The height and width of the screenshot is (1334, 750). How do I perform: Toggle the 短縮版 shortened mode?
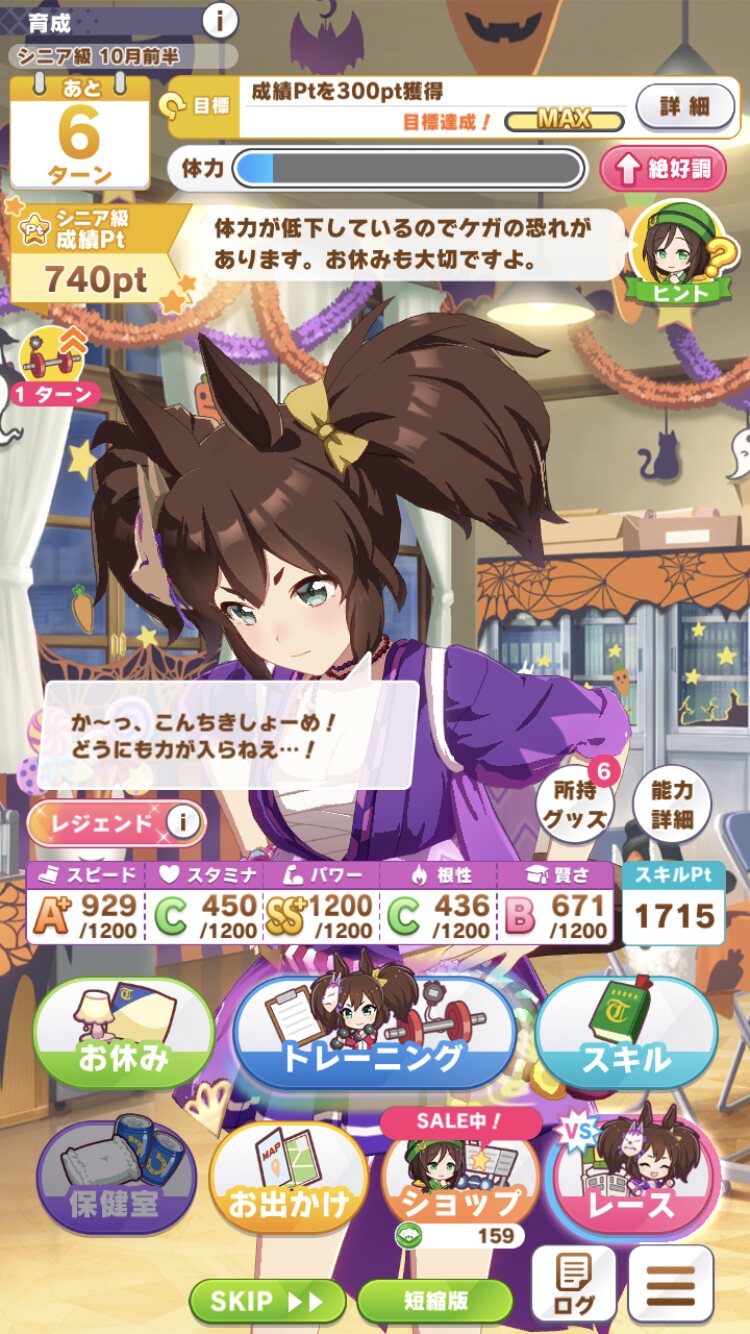(435, 1301)
